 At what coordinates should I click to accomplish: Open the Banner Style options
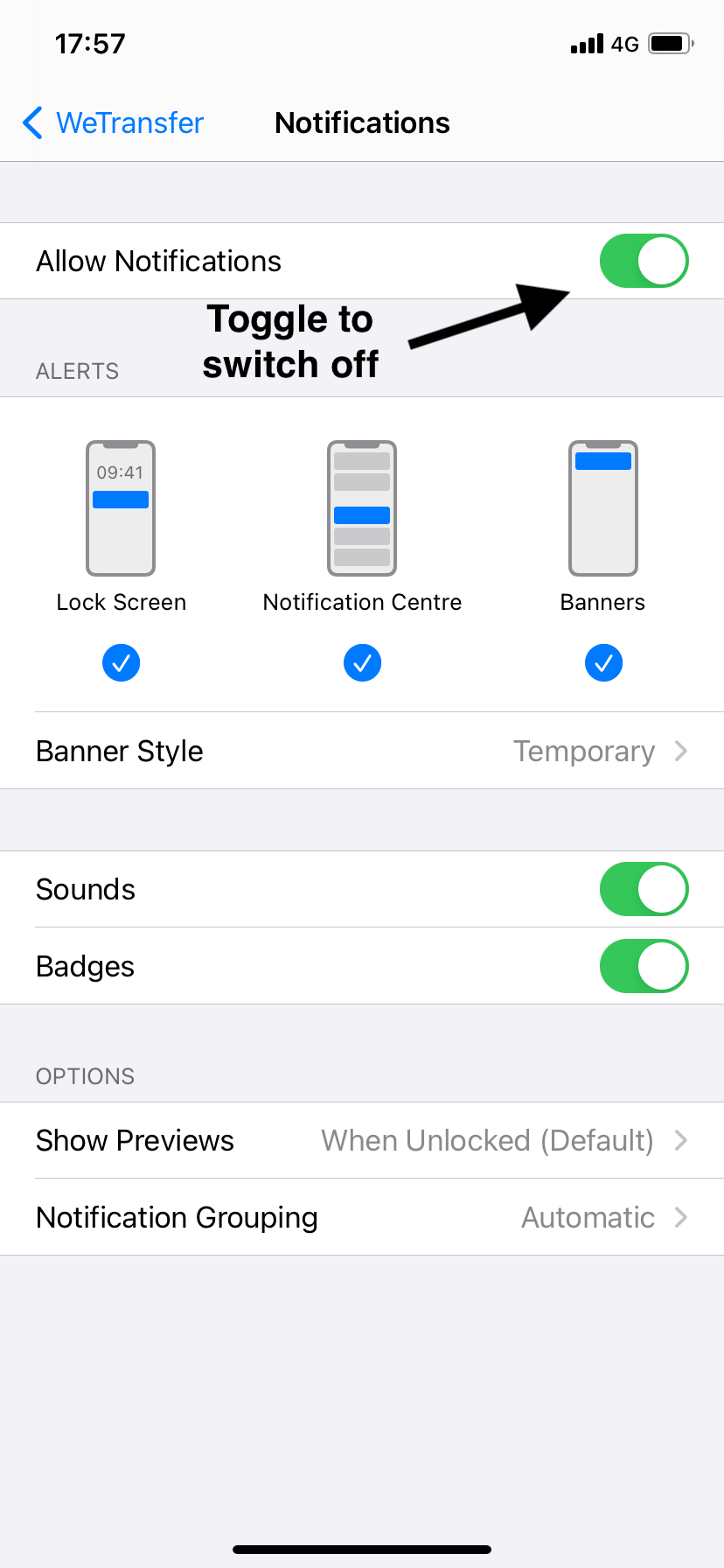click(x=362, y=751)
